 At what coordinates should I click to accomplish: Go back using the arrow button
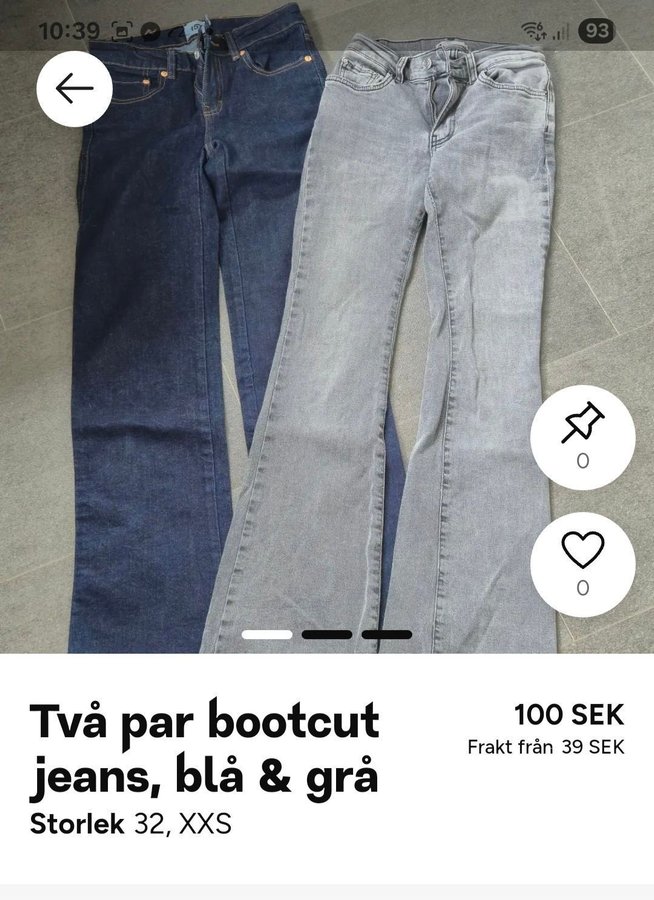[74, 89]
